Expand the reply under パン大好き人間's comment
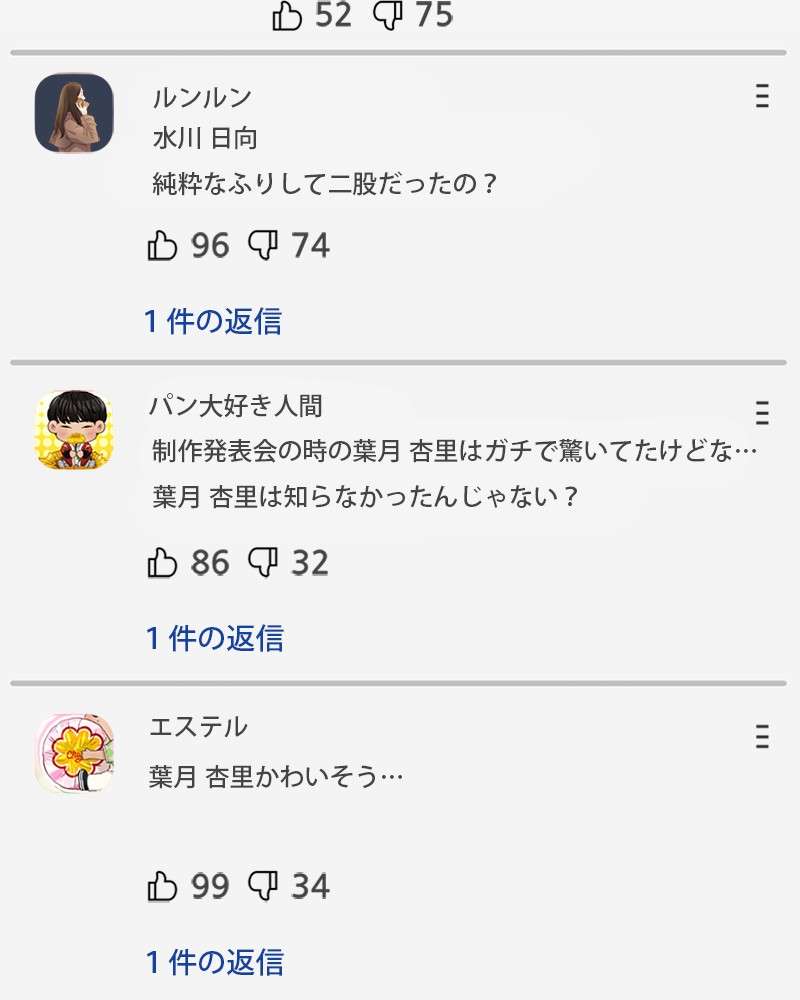This screenshot has height=1000, width=800. tap(214, 638)
